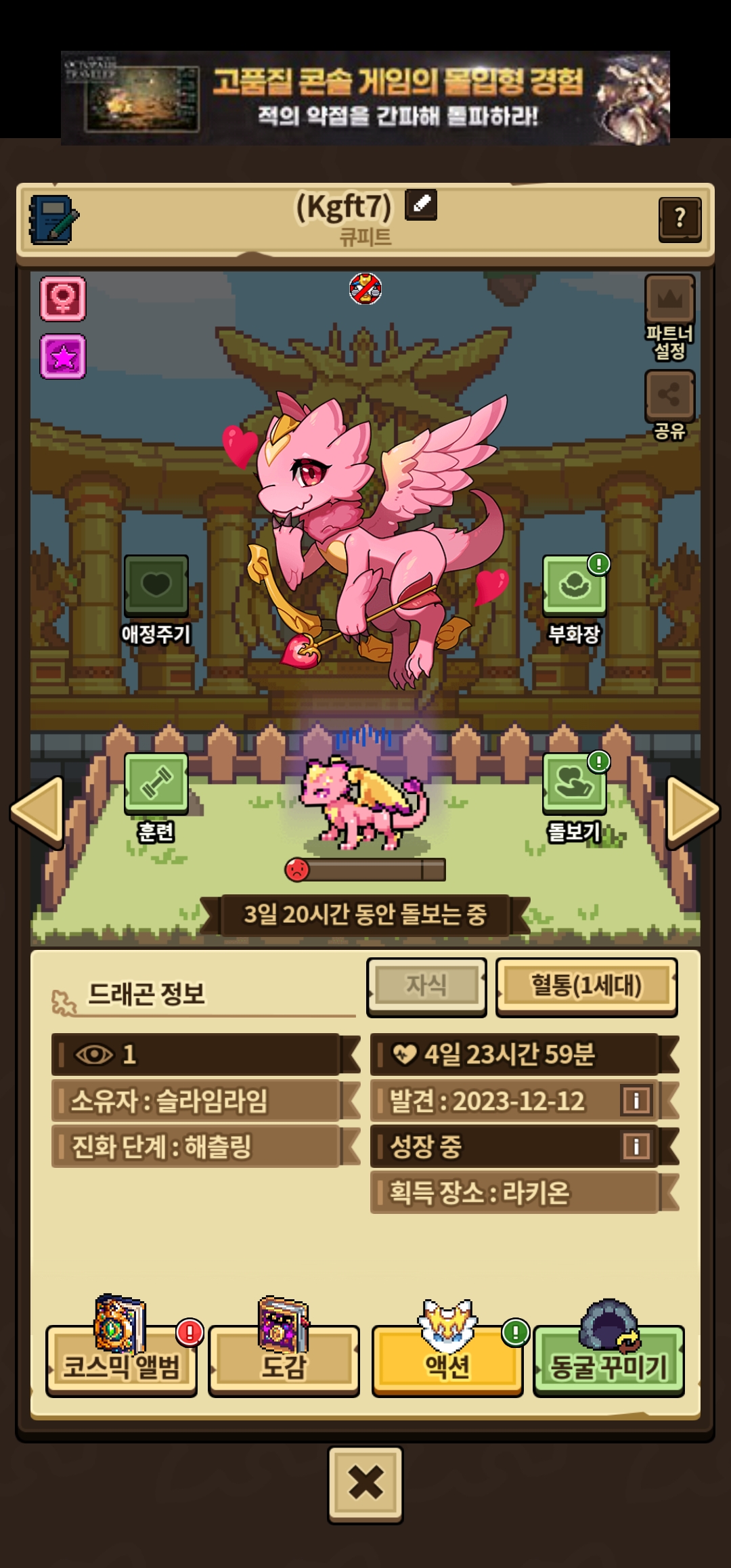Open the 도감 encyclopedia
731x1568 pixels.
(x=284, y=1360)
